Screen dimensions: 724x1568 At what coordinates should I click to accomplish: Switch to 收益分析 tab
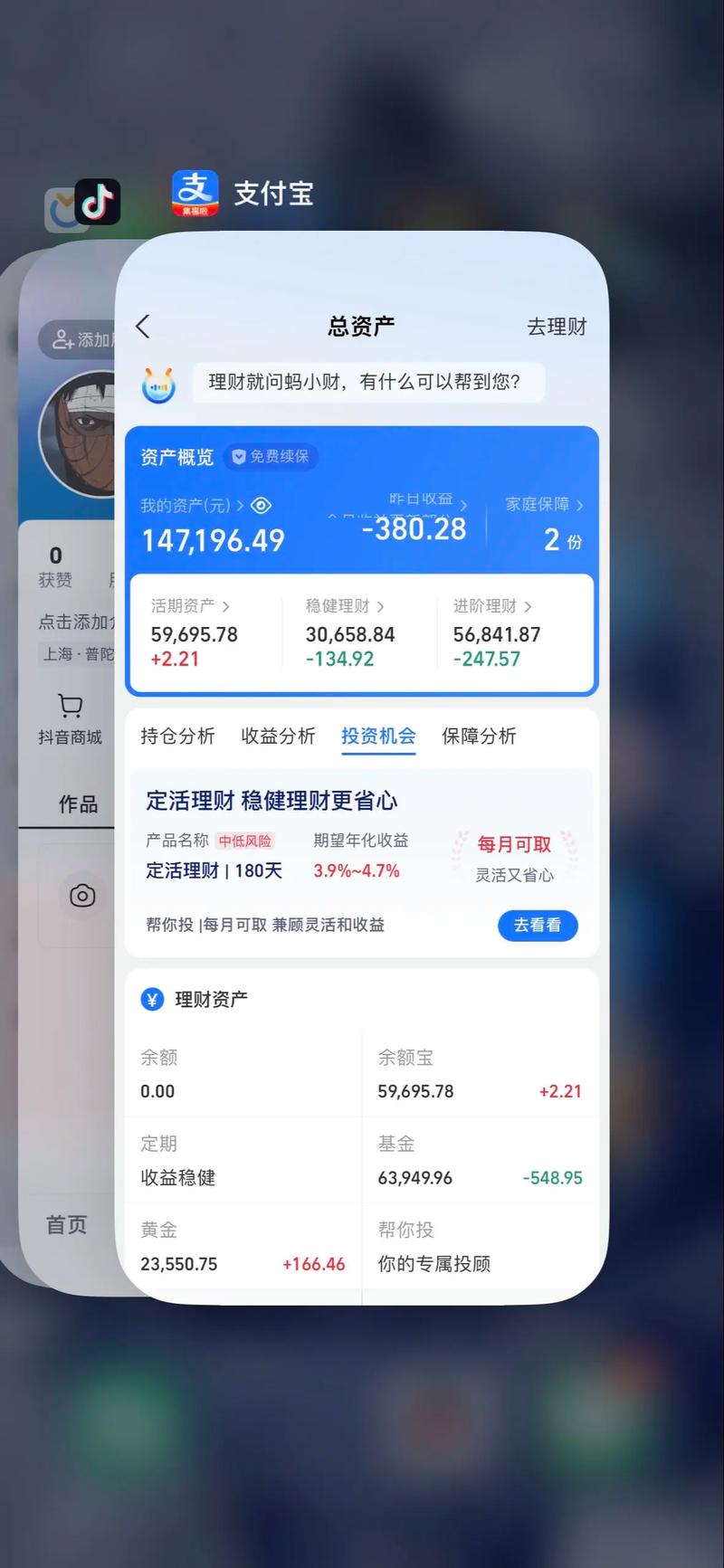coord(278,736)
